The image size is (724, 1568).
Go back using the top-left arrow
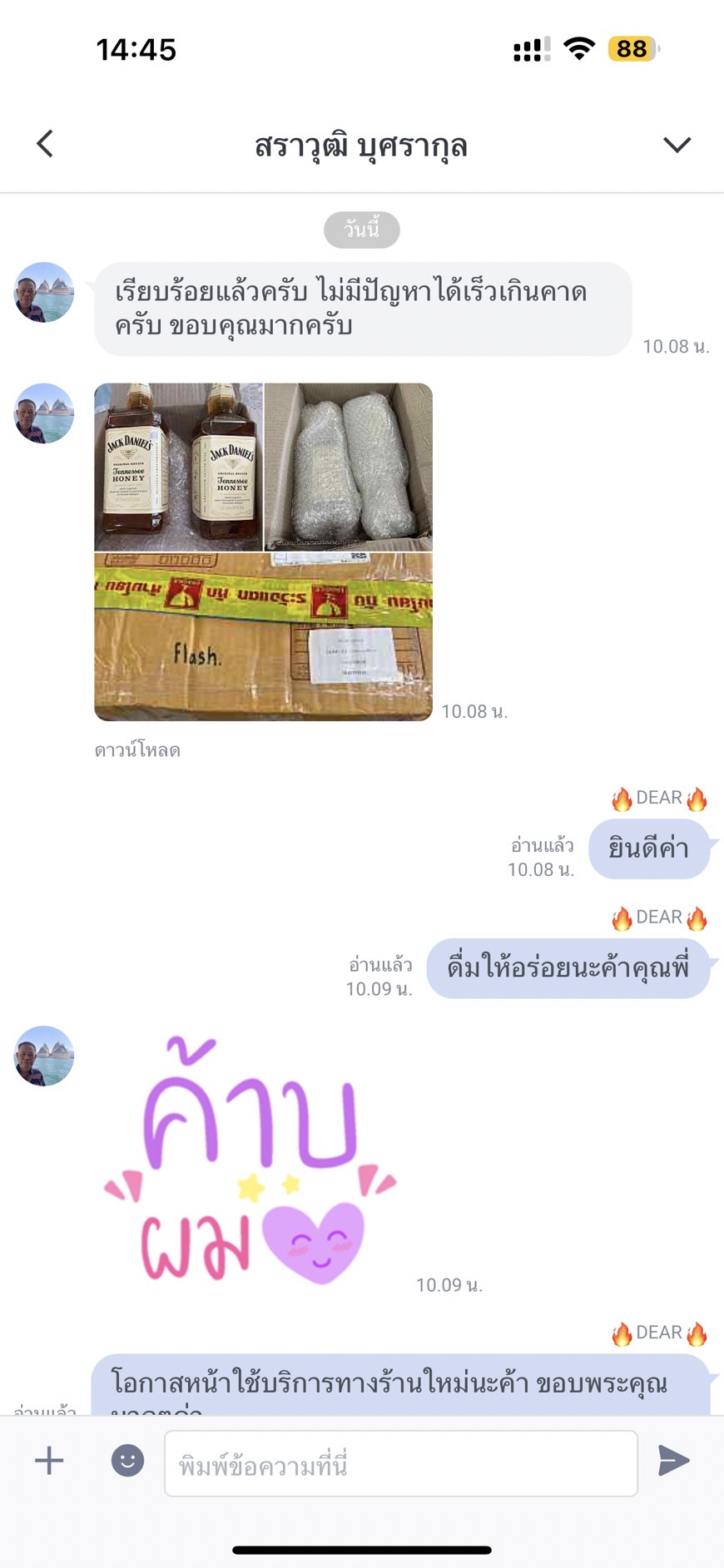(x=45, y=144)
